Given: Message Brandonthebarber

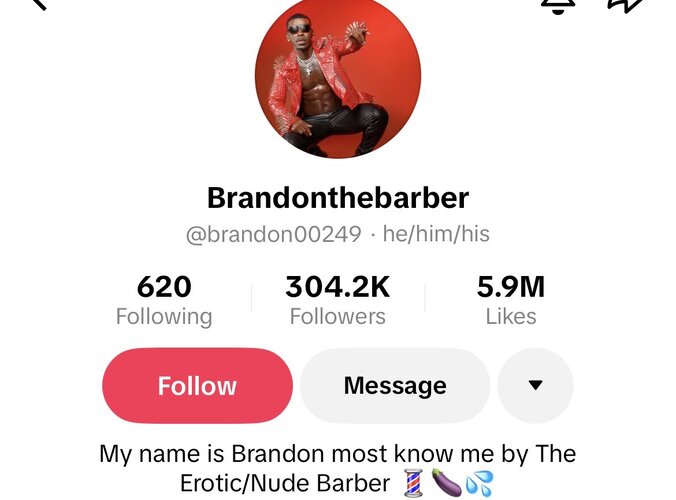Looking at the screenshot, I should [395, 386].
